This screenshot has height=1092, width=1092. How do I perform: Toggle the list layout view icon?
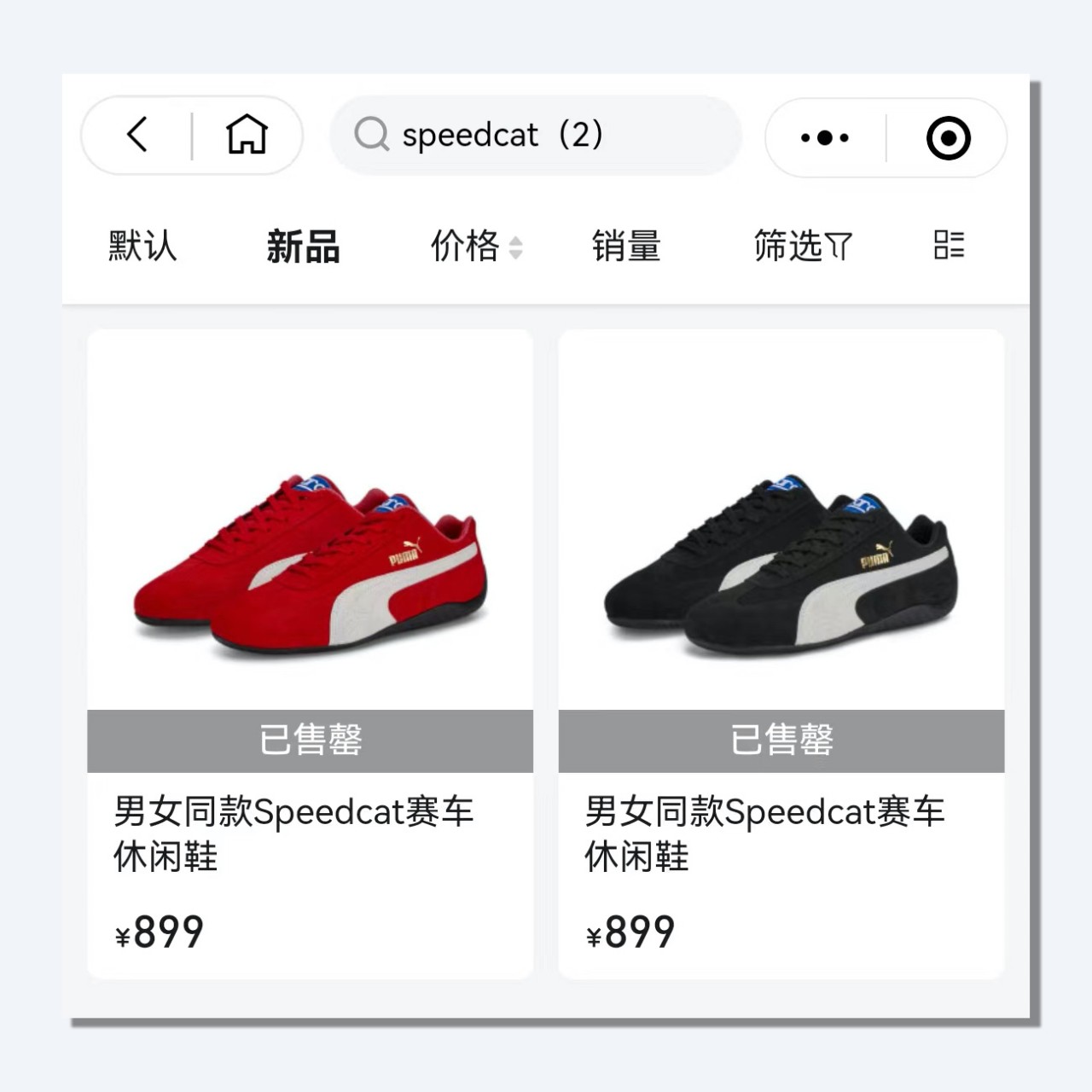click(x=949, y=245)
